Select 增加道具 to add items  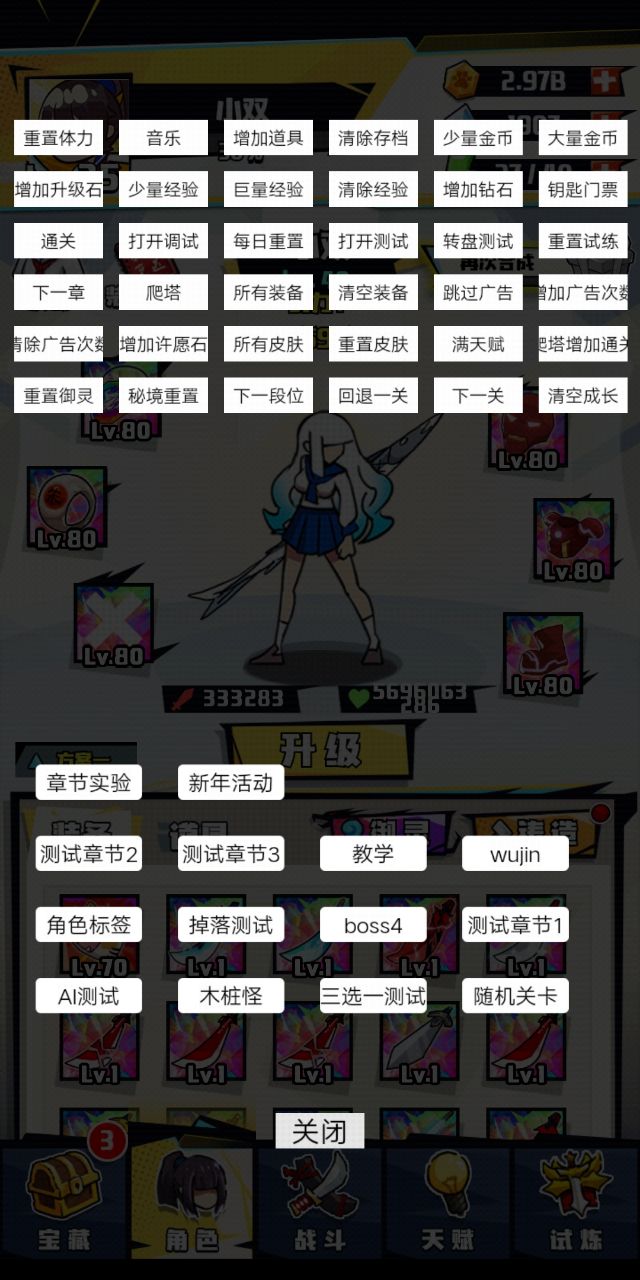pyautogui.click(x=268, y=138)
